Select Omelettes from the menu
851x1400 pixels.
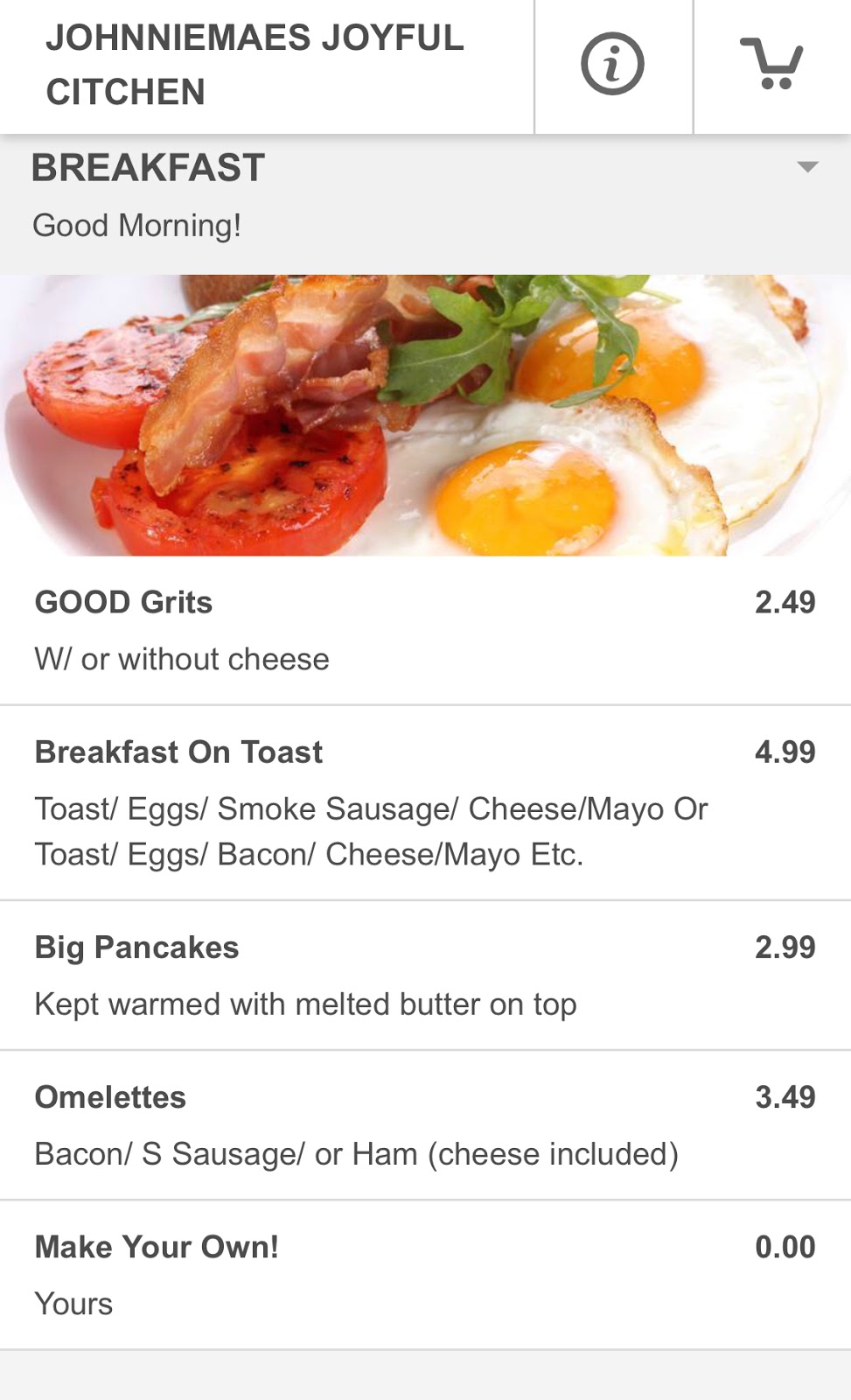coord(425,1125)
